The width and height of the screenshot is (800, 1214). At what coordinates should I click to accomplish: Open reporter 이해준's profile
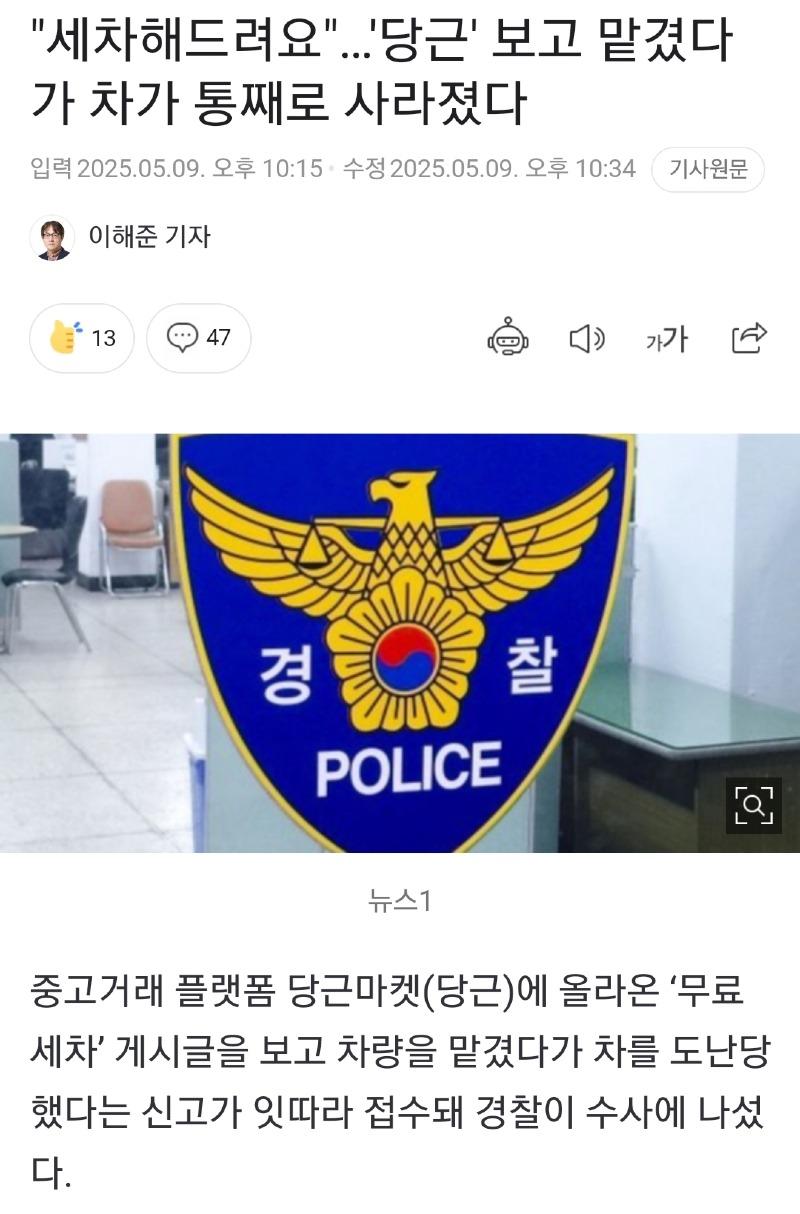click(x=149, y=237)
